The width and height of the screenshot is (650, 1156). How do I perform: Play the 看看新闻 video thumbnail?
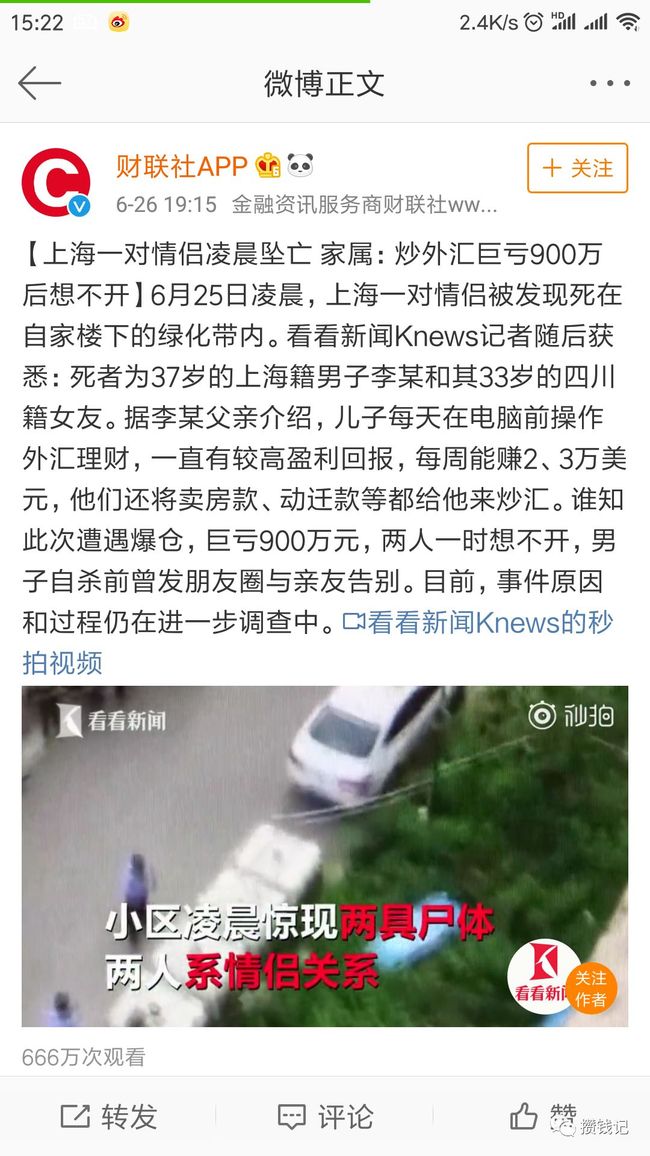tap(325, 856)
